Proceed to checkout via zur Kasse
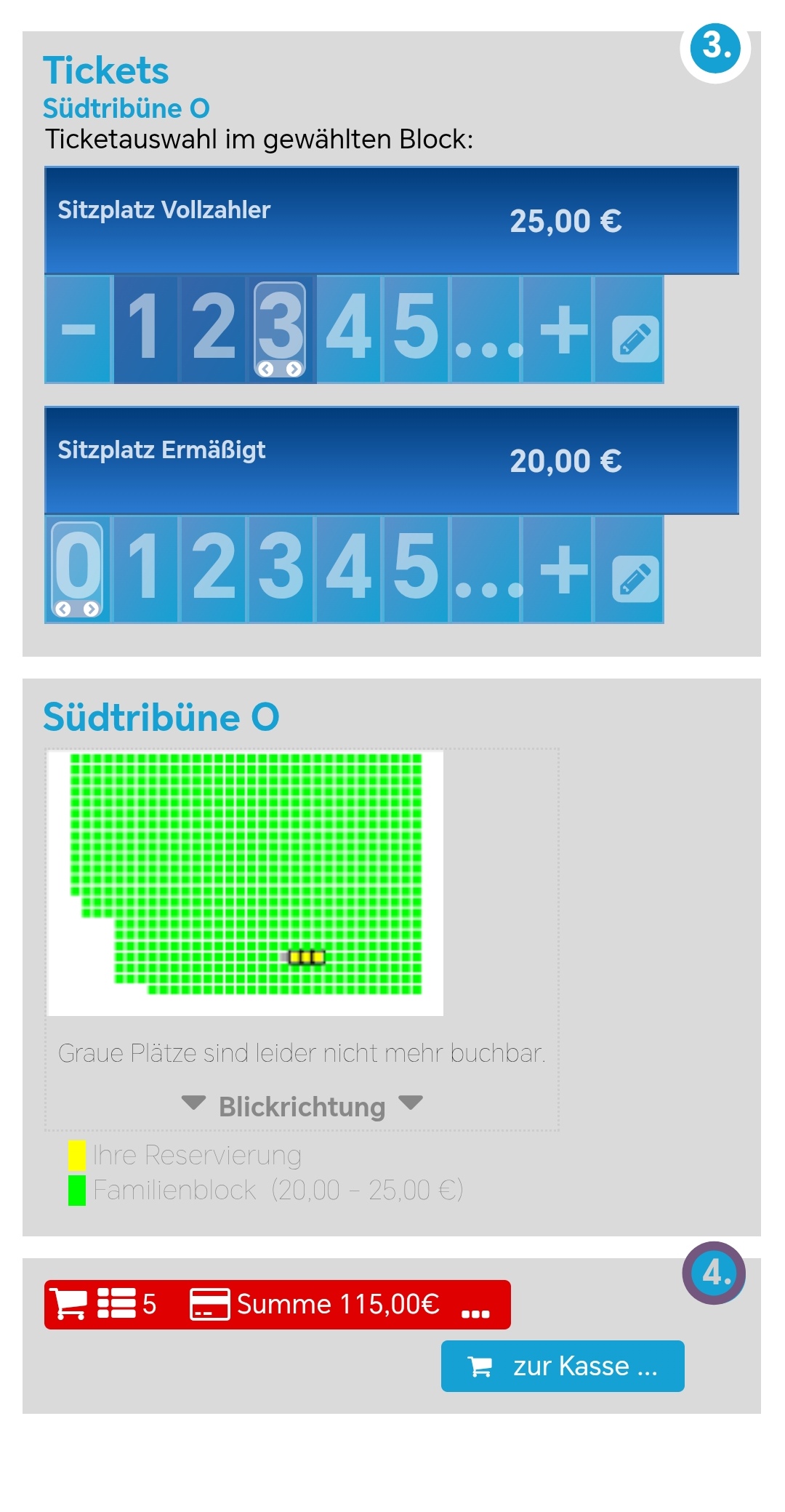Image resolution: width=785 pixels, height=1512 pixels. coord(563,1366)
